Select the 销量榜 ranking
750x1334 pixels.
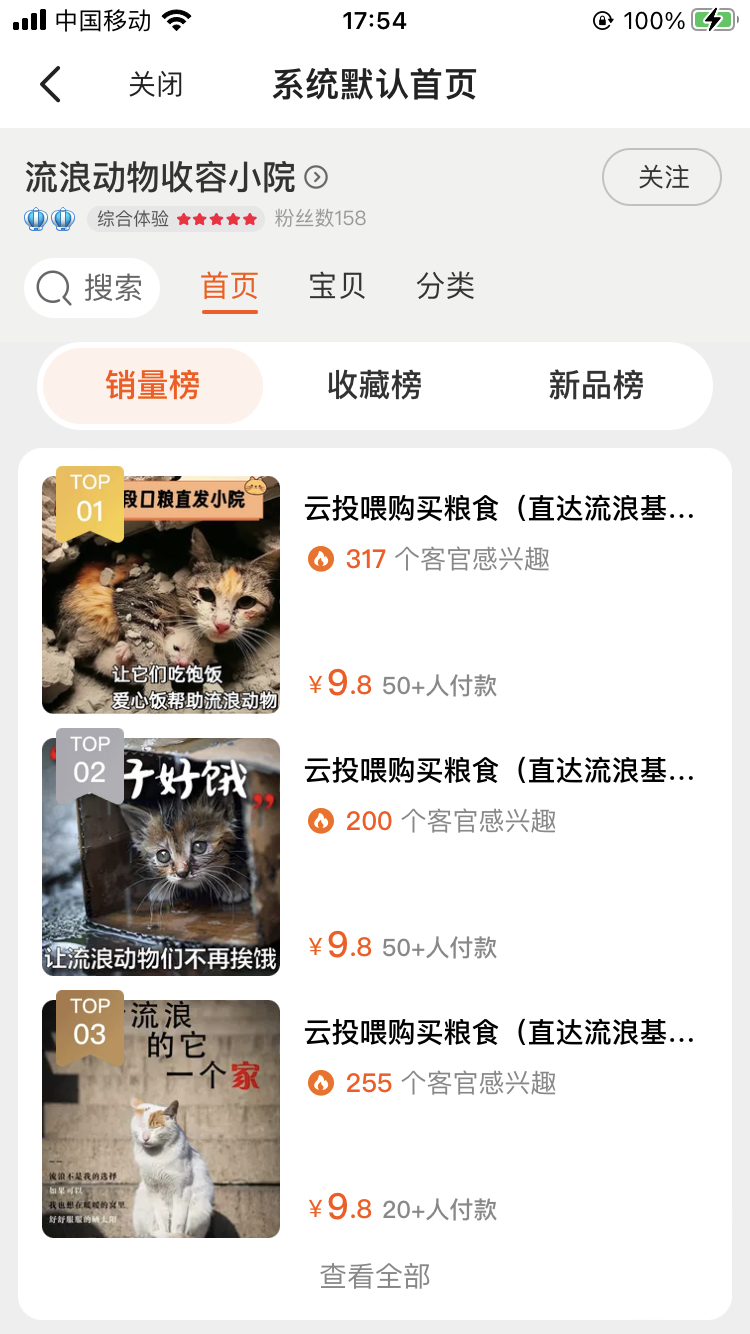point(153,386)
